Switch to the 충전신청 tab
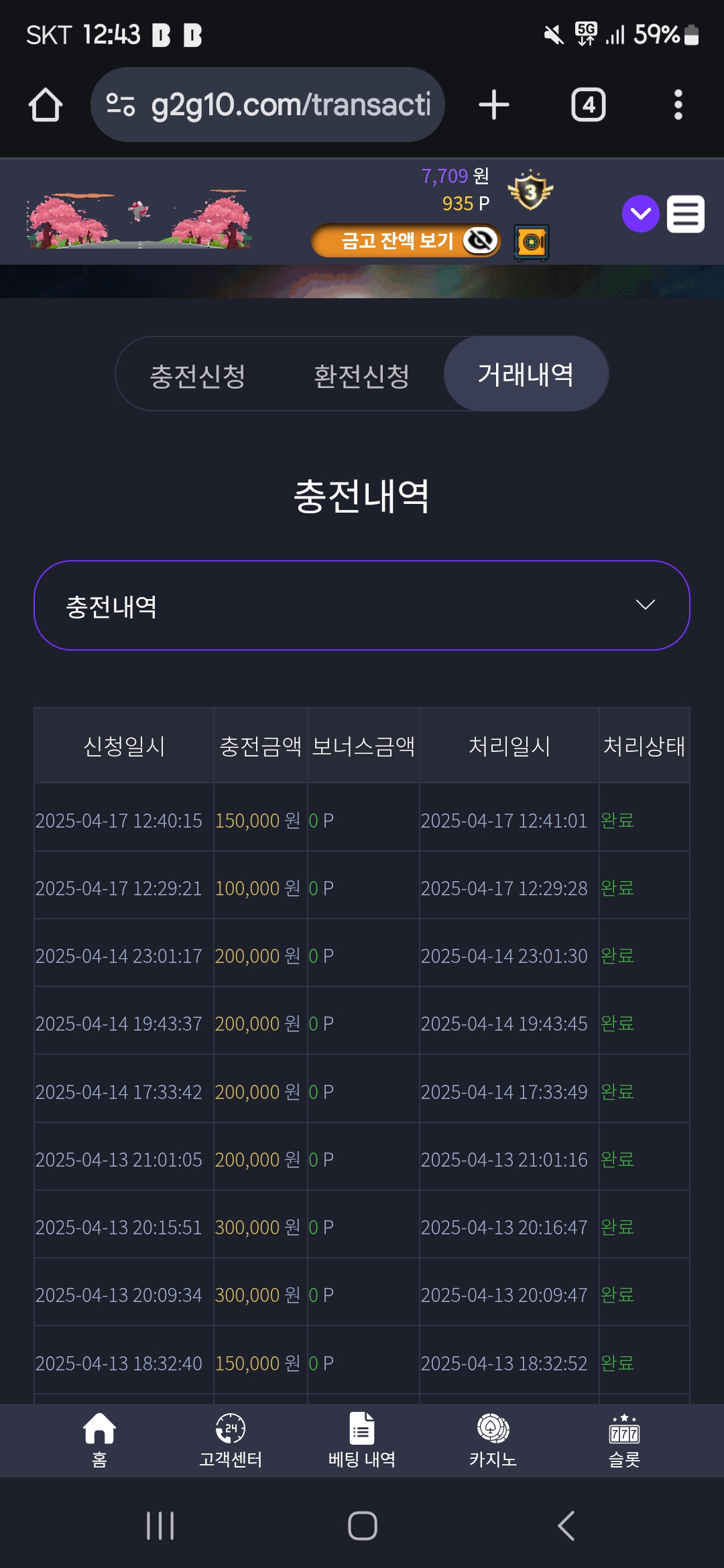Viewport: 724px width, 1568px height. click(198, 375)
